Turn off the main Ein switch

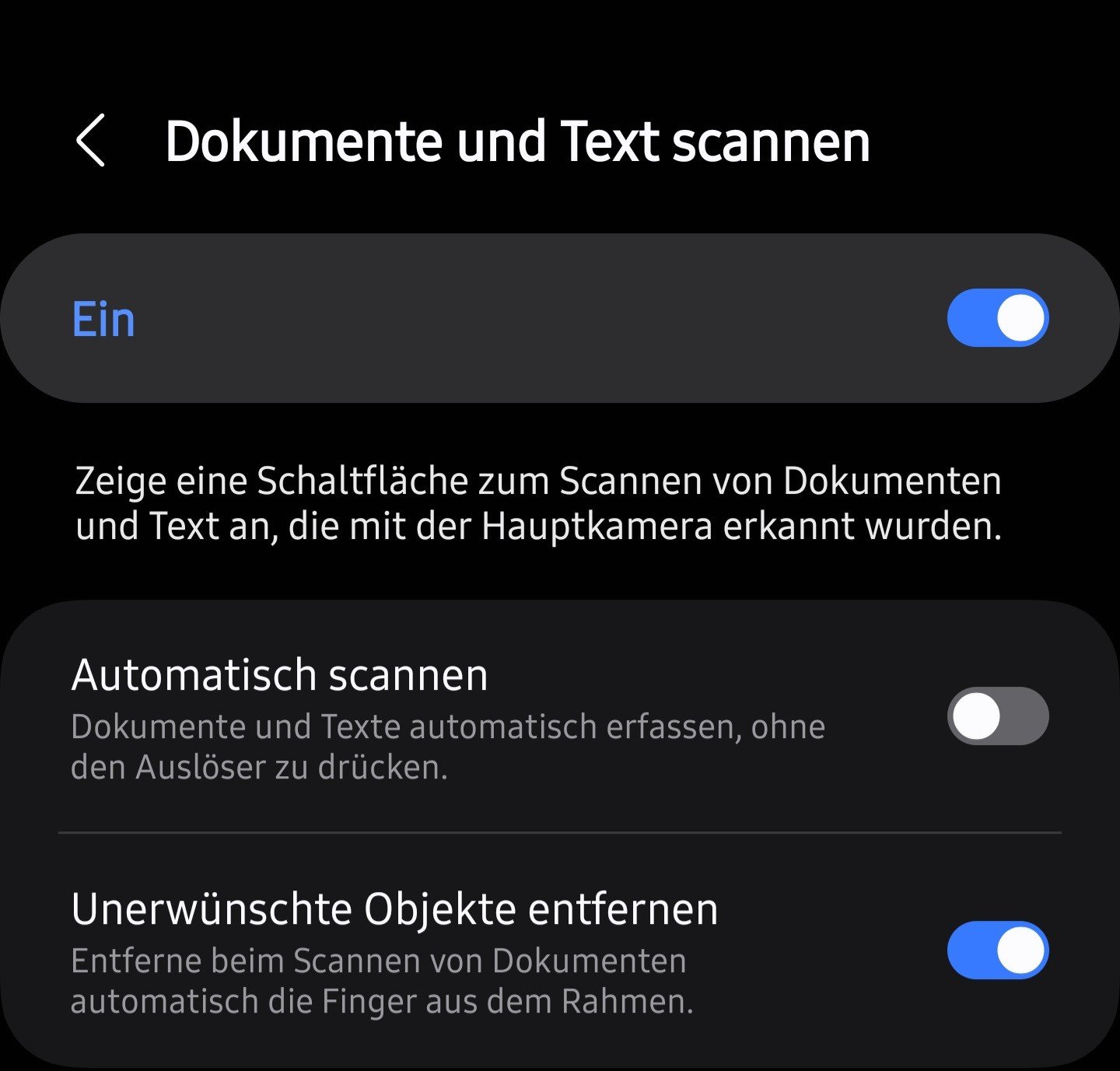pos(997,318)
